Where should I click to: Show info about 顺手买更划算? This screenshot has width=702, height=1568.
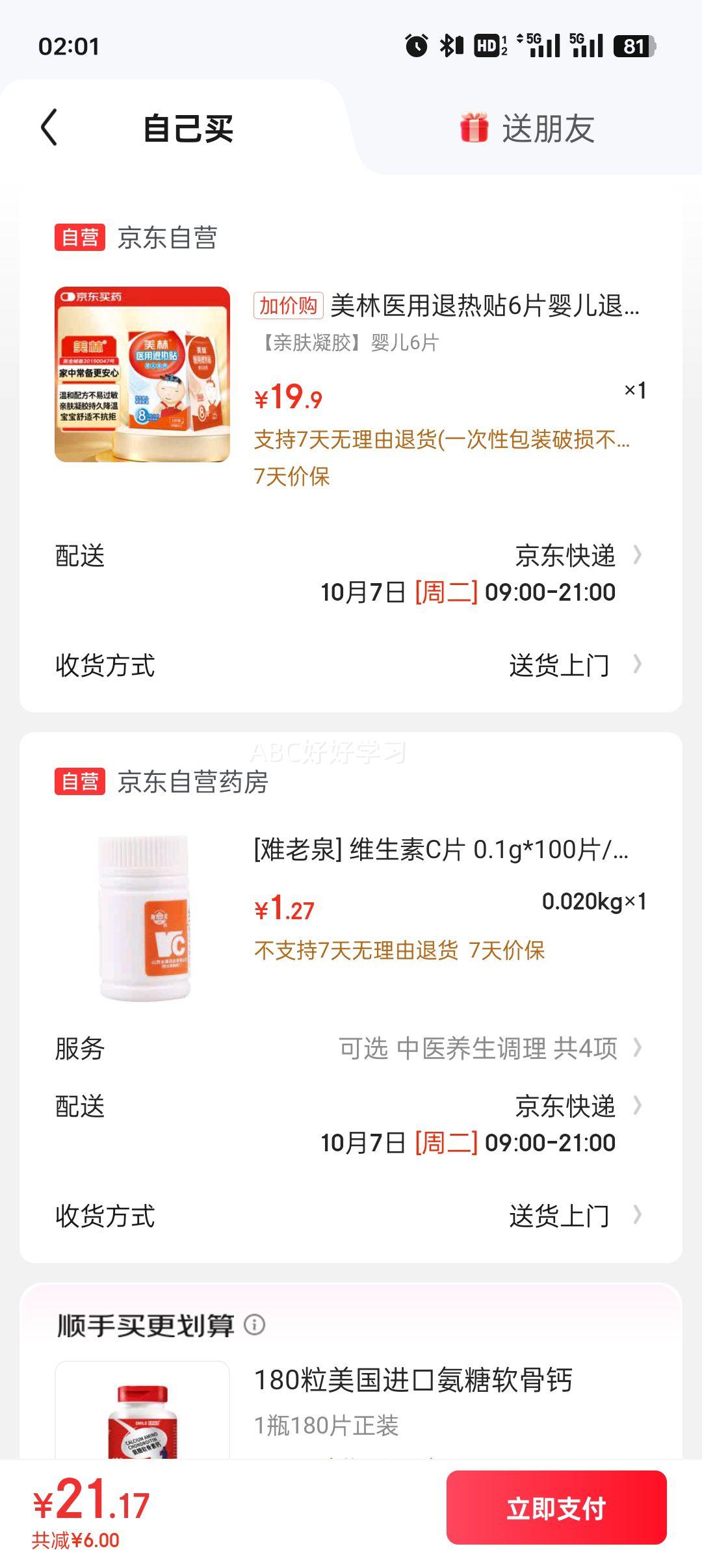255,1325
